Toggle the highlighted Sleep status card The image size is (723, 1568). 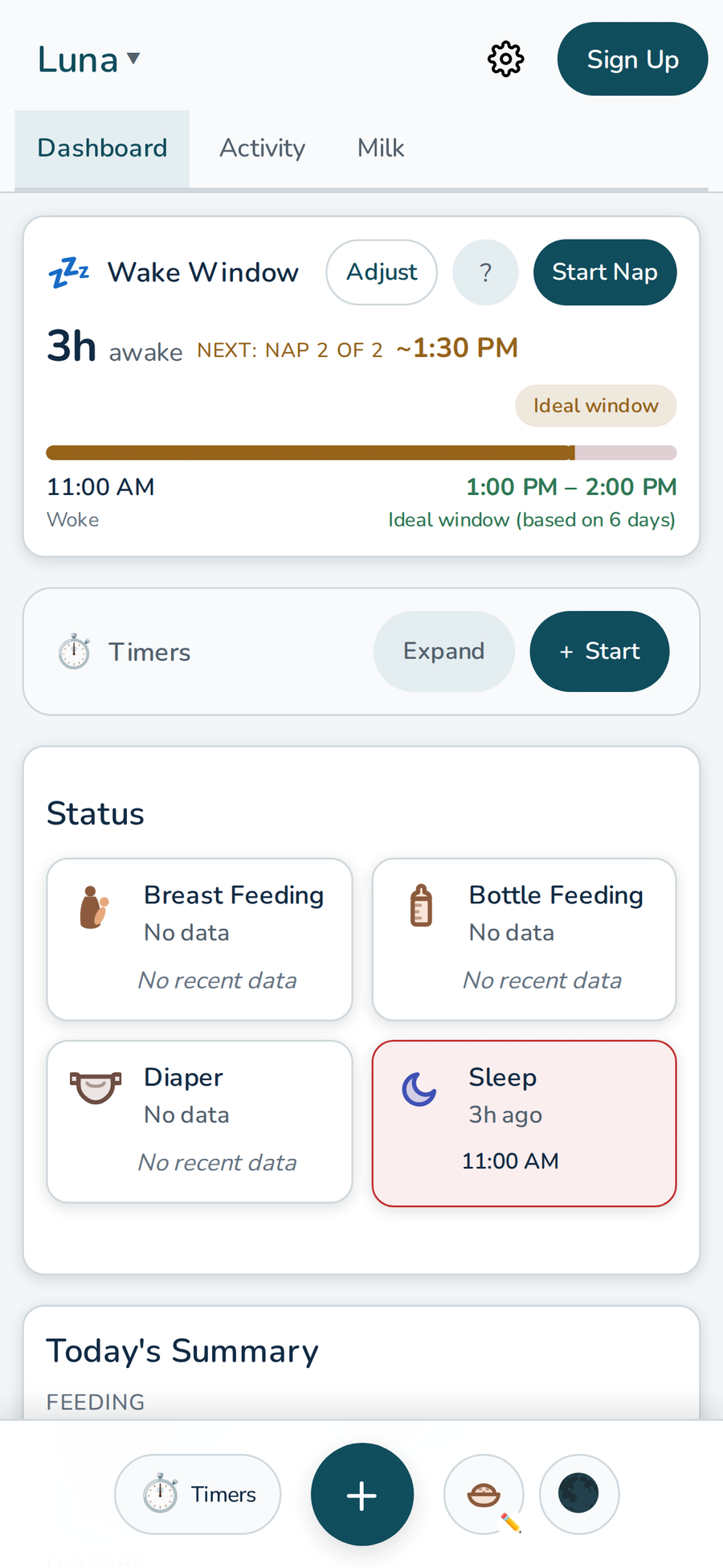point(524,1123)
